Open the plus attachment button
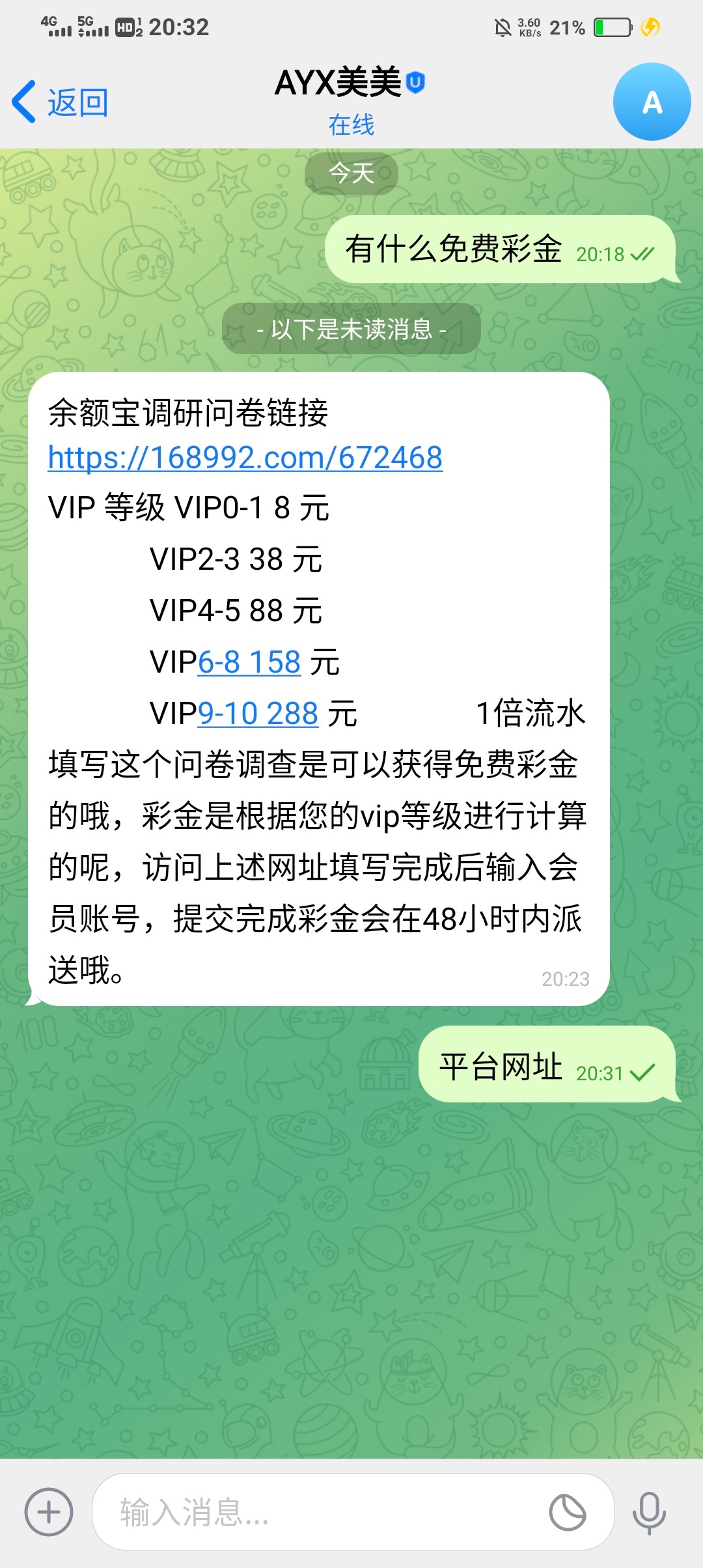The width and height of the screenshot is (703, 1568). tap(49, 1512)
